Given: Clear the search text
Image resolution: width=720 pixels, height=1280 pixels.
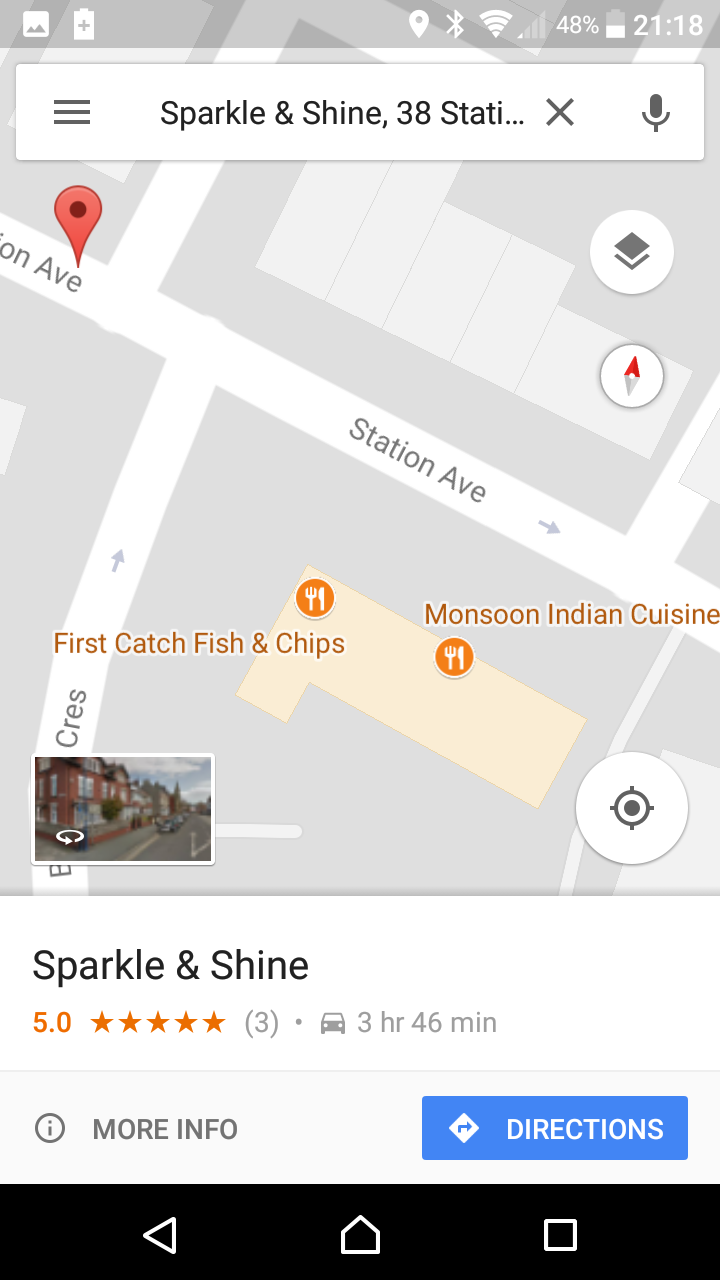Looking at the screenshot, I should click(x=560, y=113).
